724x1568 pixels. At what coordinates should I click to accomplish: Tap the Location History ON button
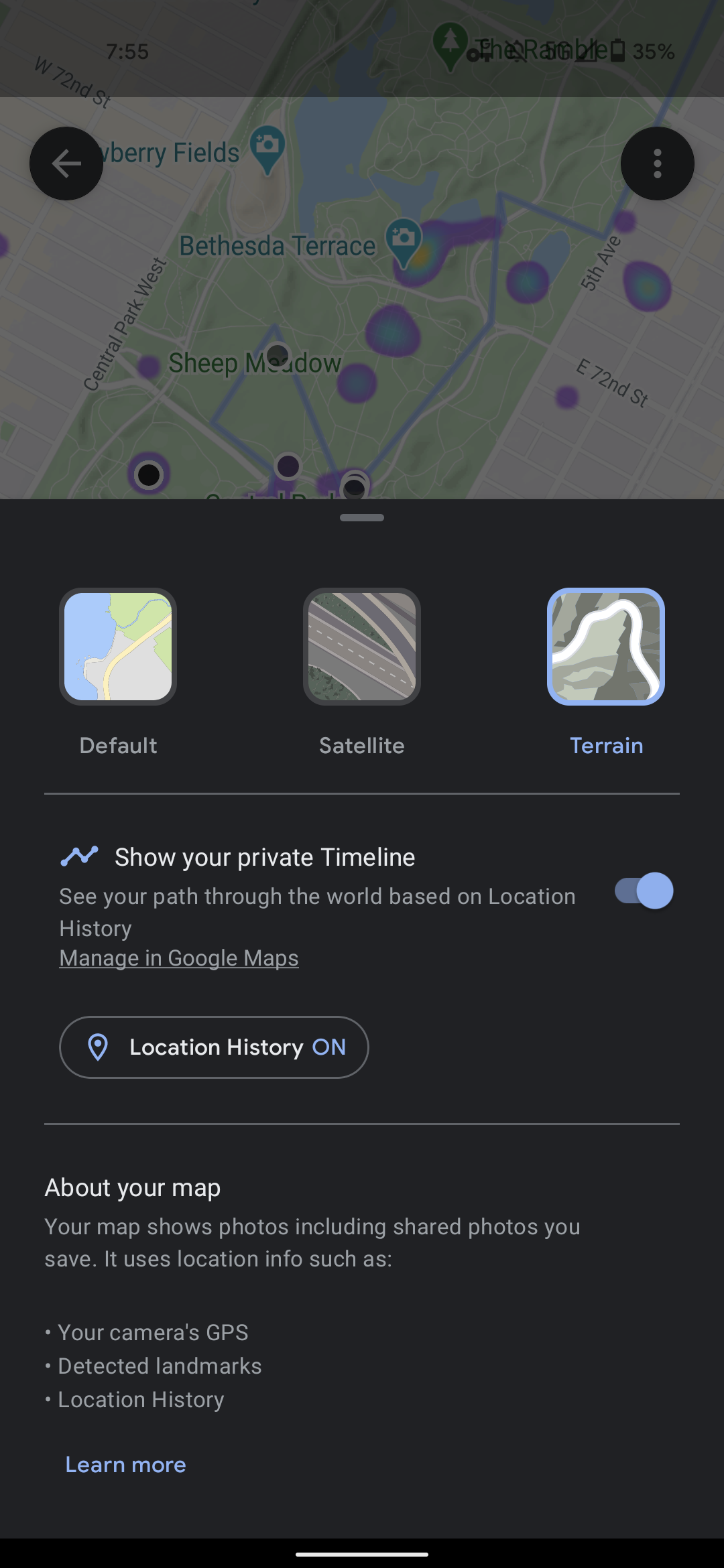coord(214,1047)
